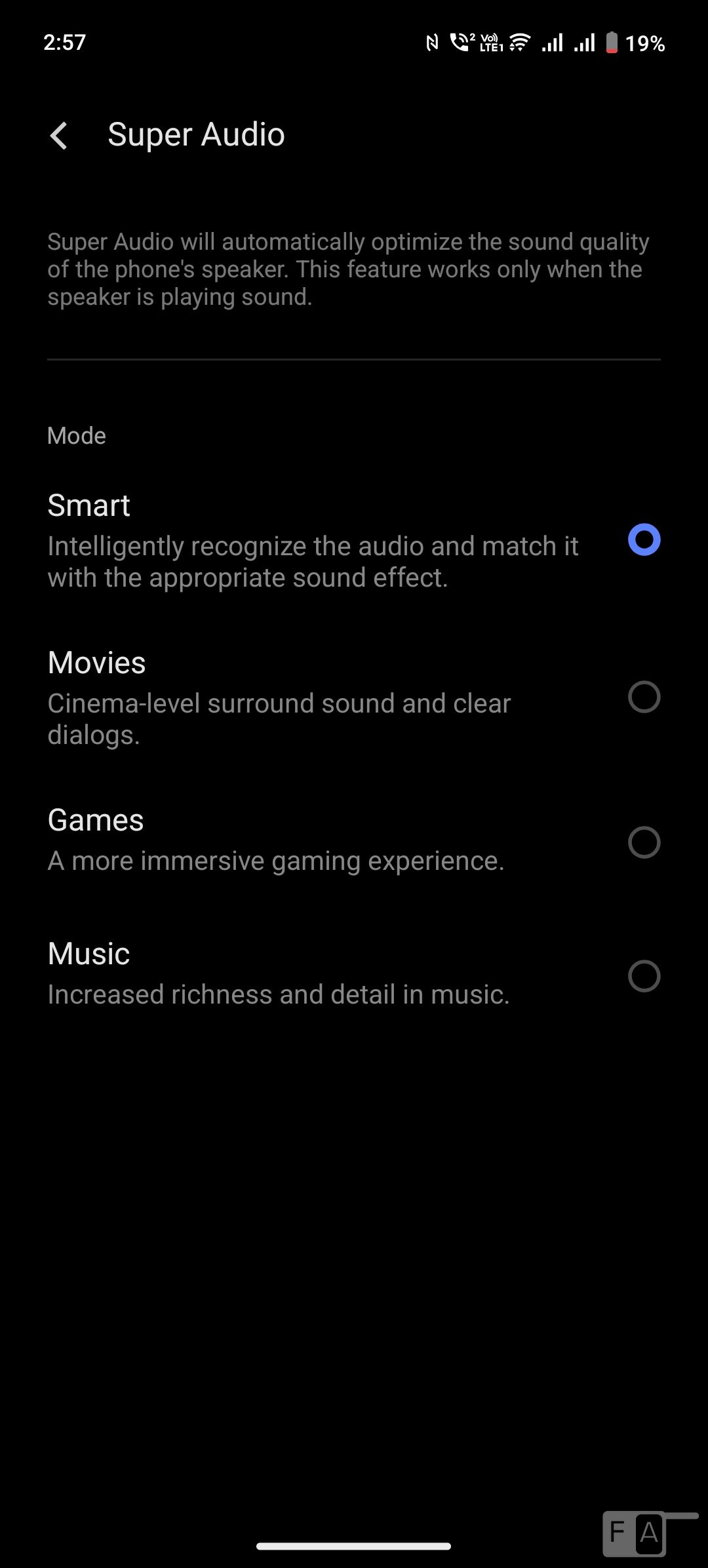Go back from Super Audio
Image resolution: width=708 pixels, height=1568 pixels.
59,136
